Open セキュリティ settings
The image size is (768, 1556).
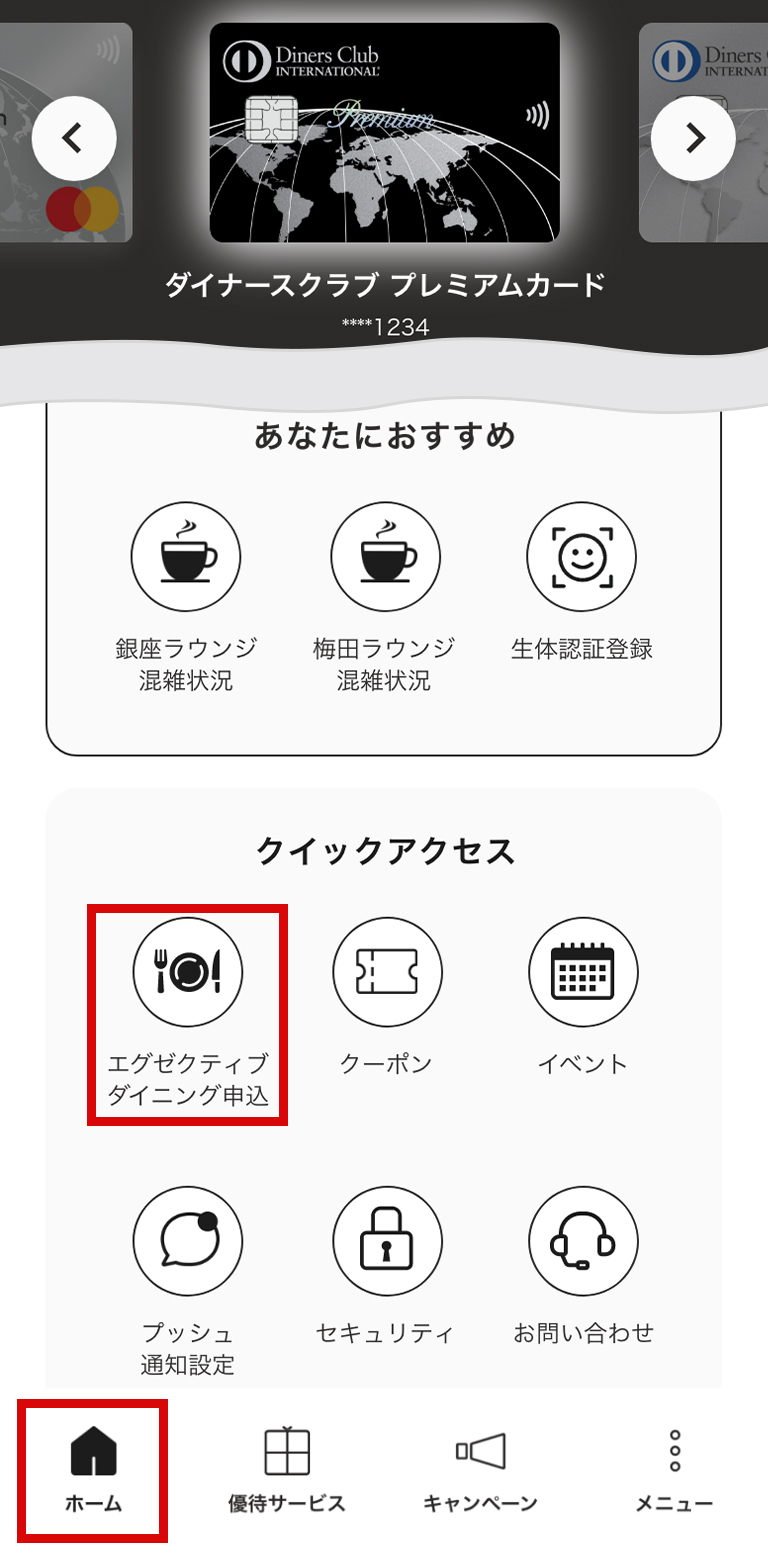[x=387, y=1241]
